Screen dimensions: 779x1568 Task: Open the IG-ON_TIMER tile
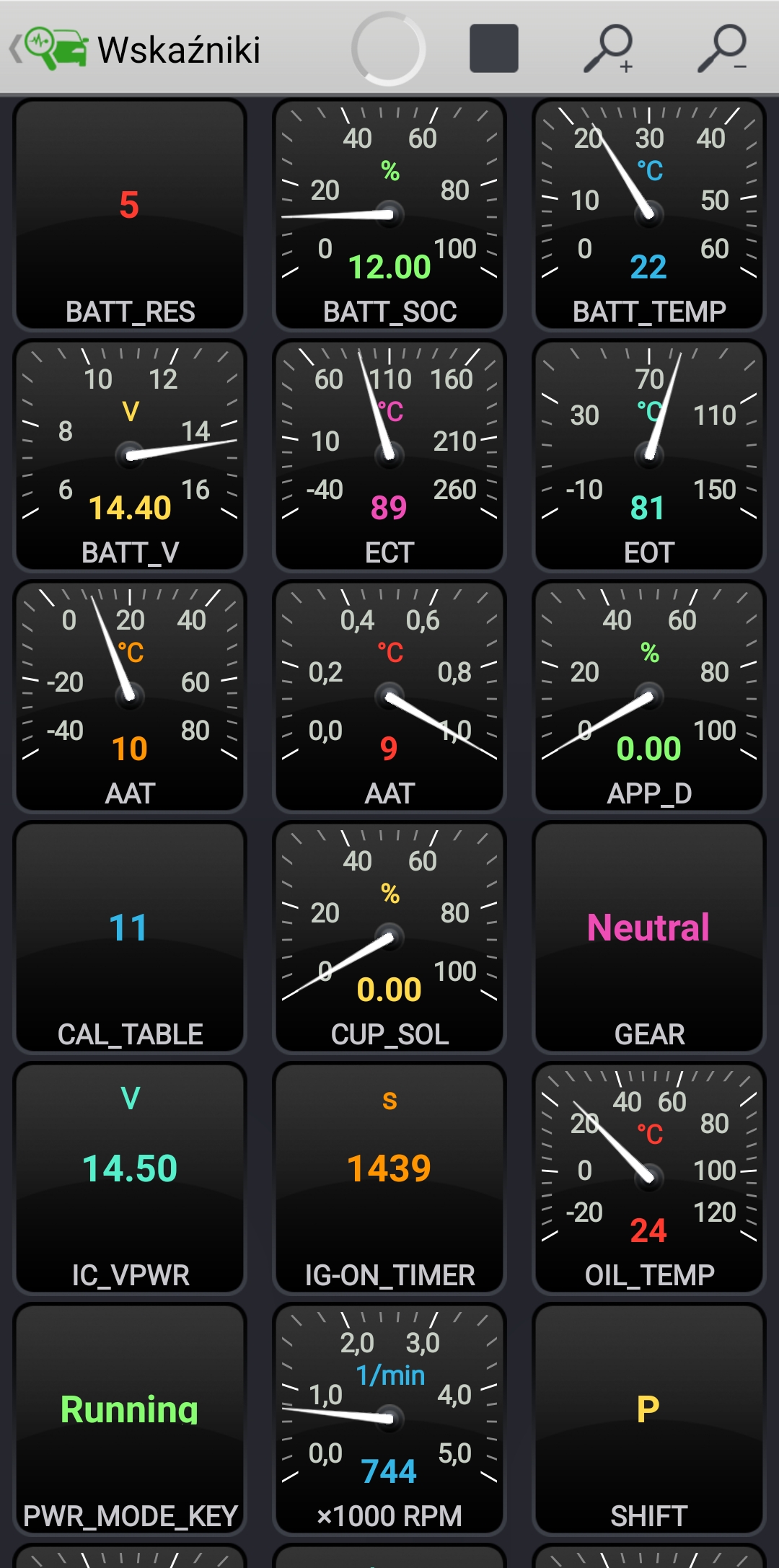389,1179
